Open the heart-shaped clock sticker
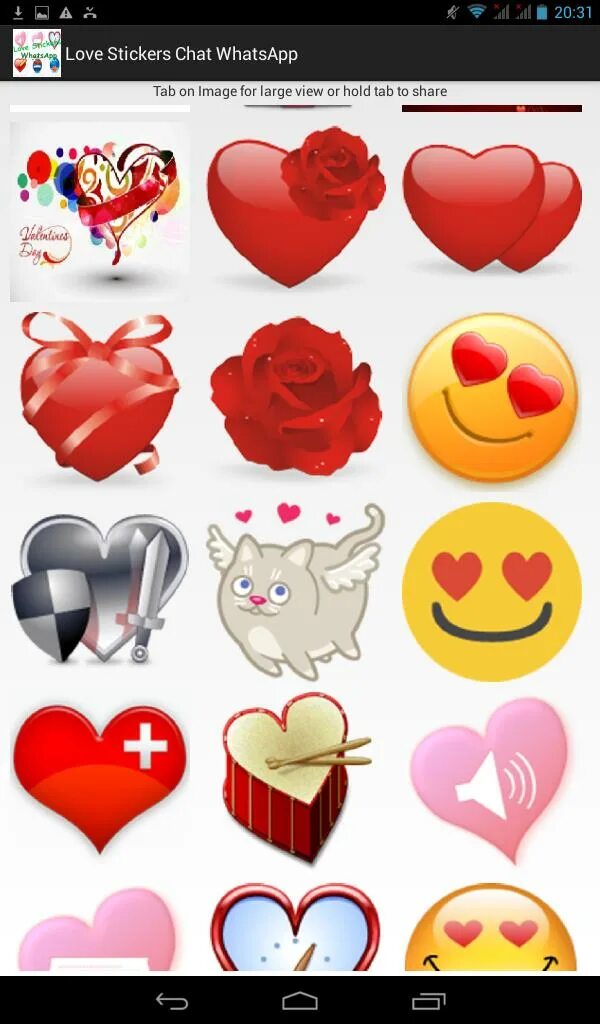This screenshot has width=600, height=1024. pos(296,926)
